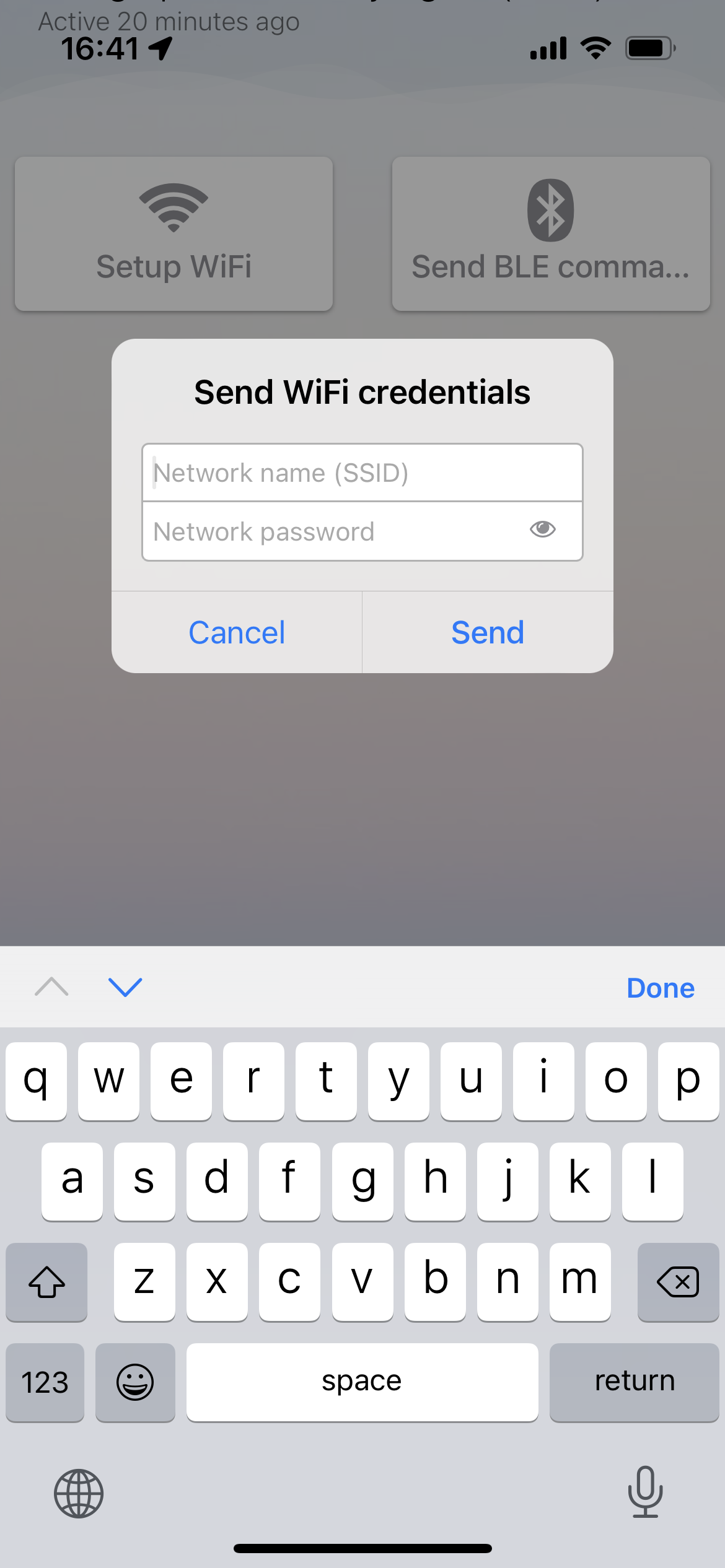Switch keyboard to numbers with 123 key
725x1568 pixels.
(x=45, y=1382)
